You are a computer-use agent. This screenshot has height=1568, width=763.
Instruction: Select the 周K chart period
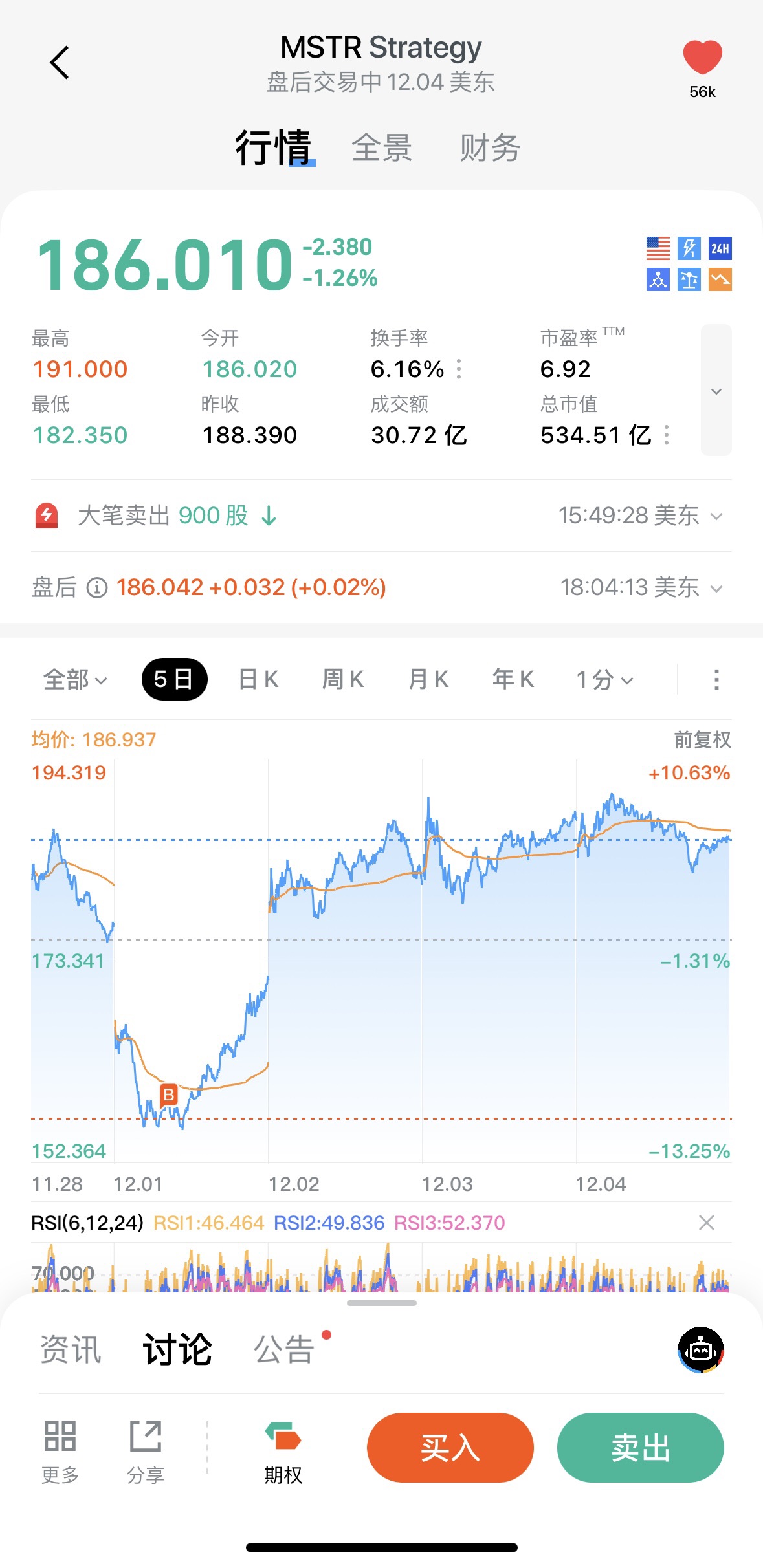pyautogui.click(x=343, y=679)
